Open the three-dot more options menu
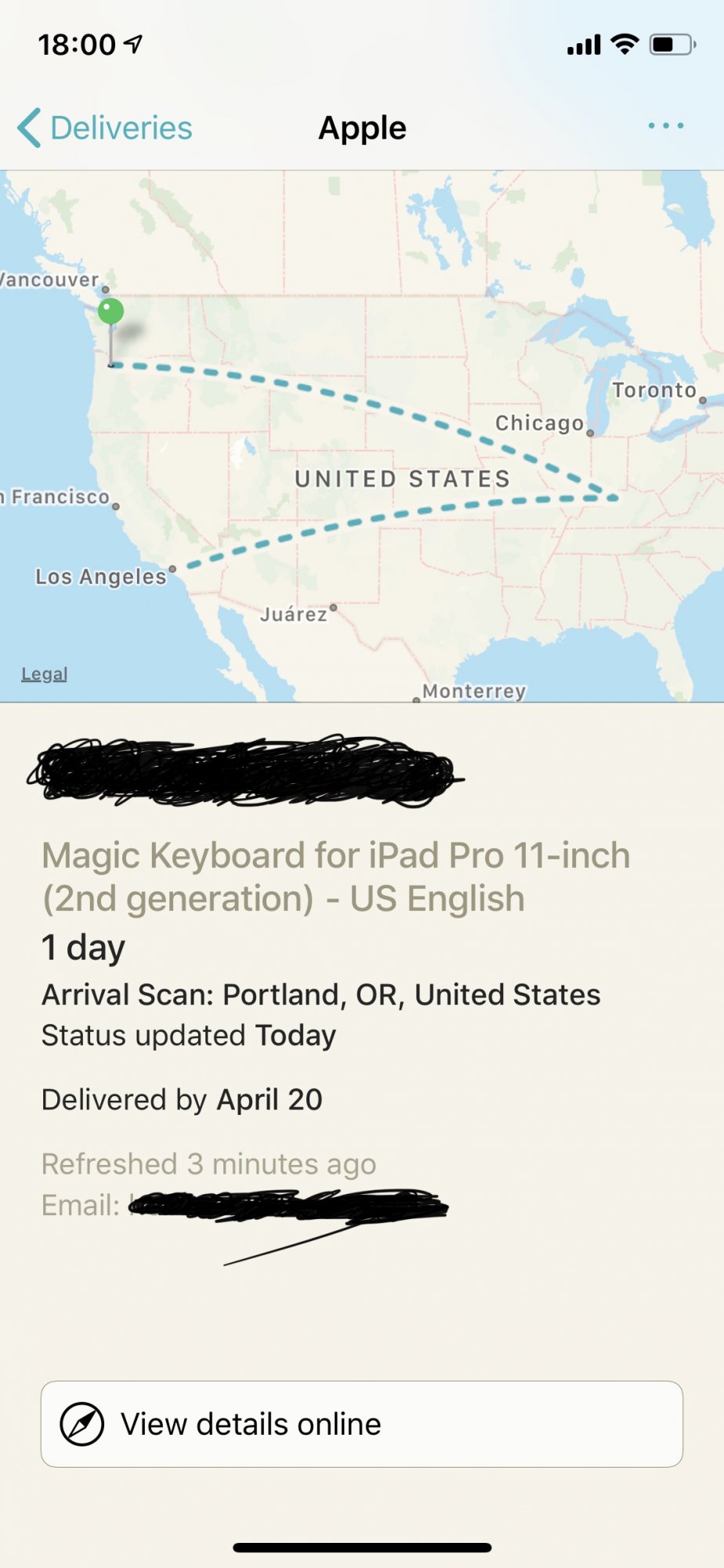The width and height of the screenshot is (724, 1568). point(666,125)
